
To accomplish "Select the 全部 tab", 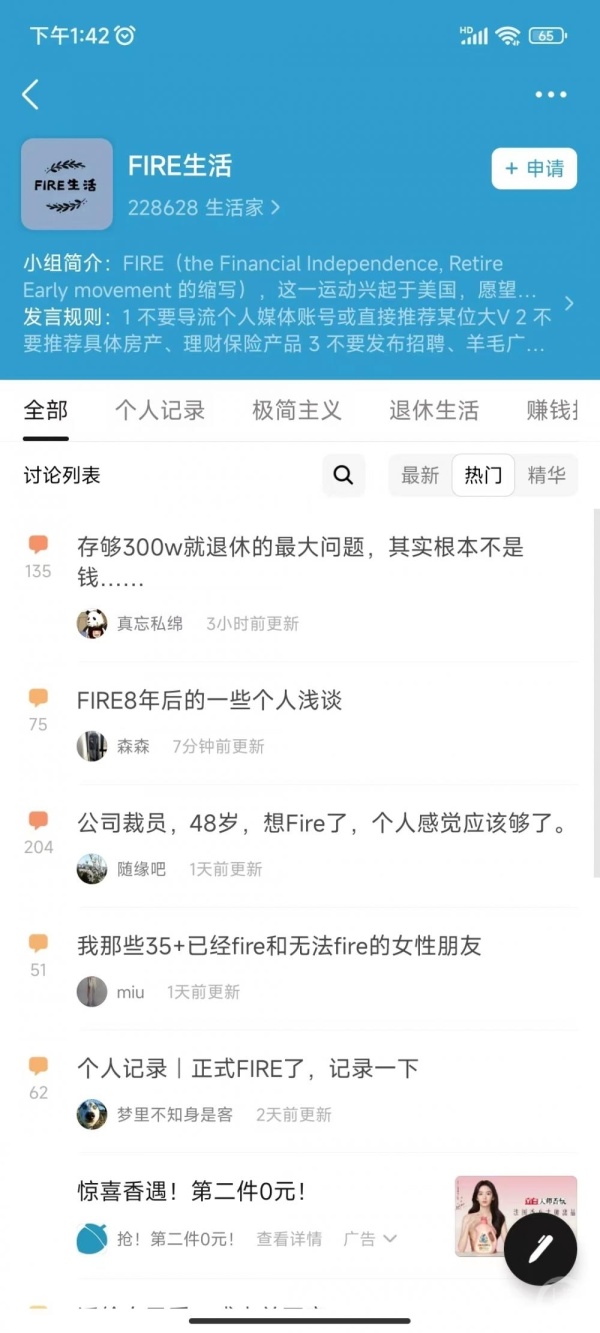I will 46,410.
